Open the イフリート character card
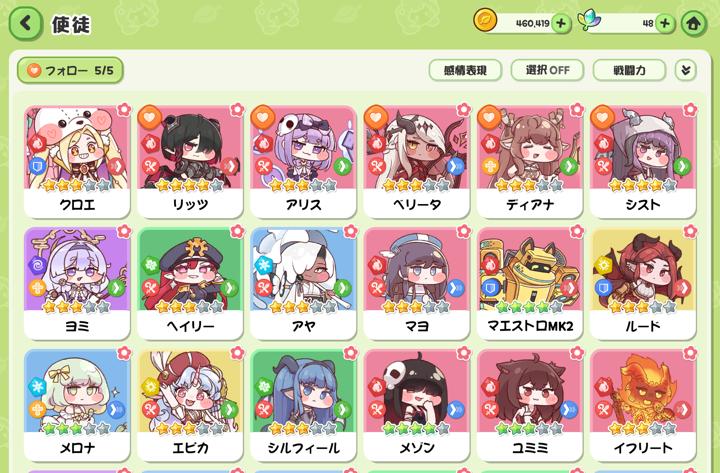The width and height of the screenshot is (720, 473). (x=642, y=404)
